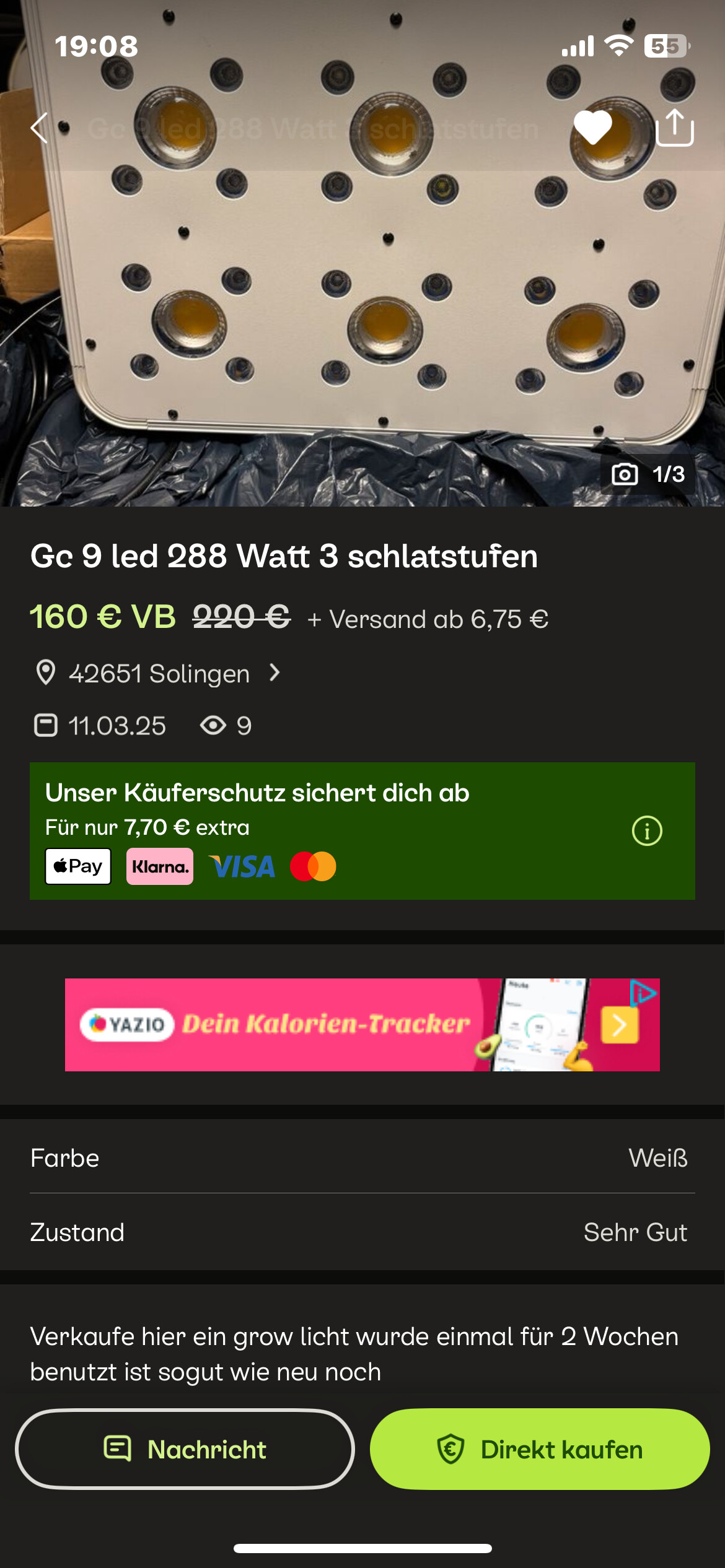Tap Direkt kaufen to buy now

coord(539,1449)
